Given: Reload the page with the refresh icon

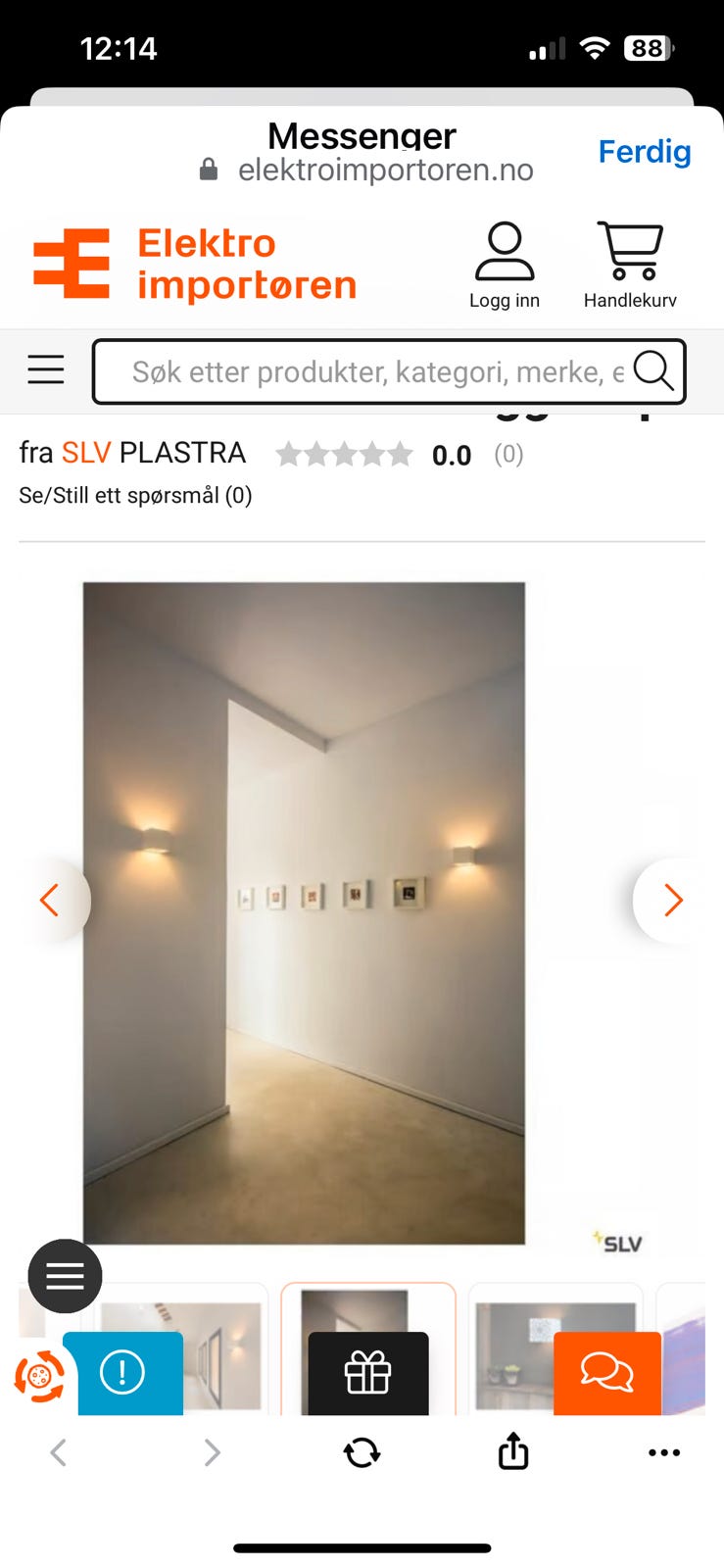Looking at the screenshot, I should (362, 1453).
